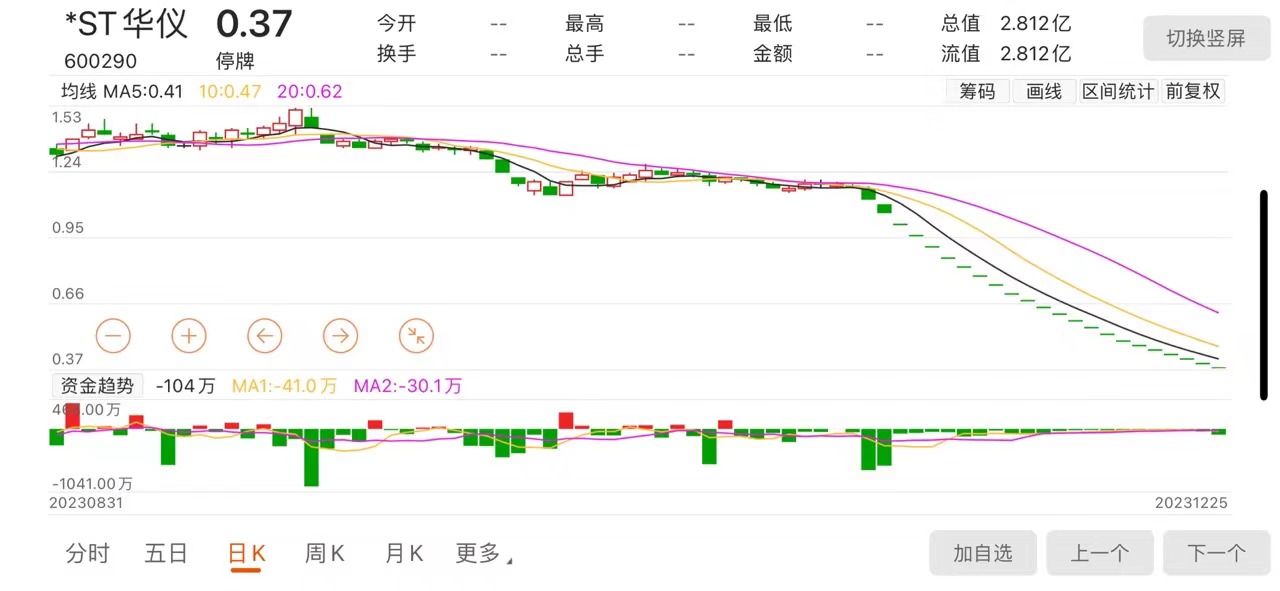Tap 切换竖屏 to switch to portrait

[x=1205, y=38]
